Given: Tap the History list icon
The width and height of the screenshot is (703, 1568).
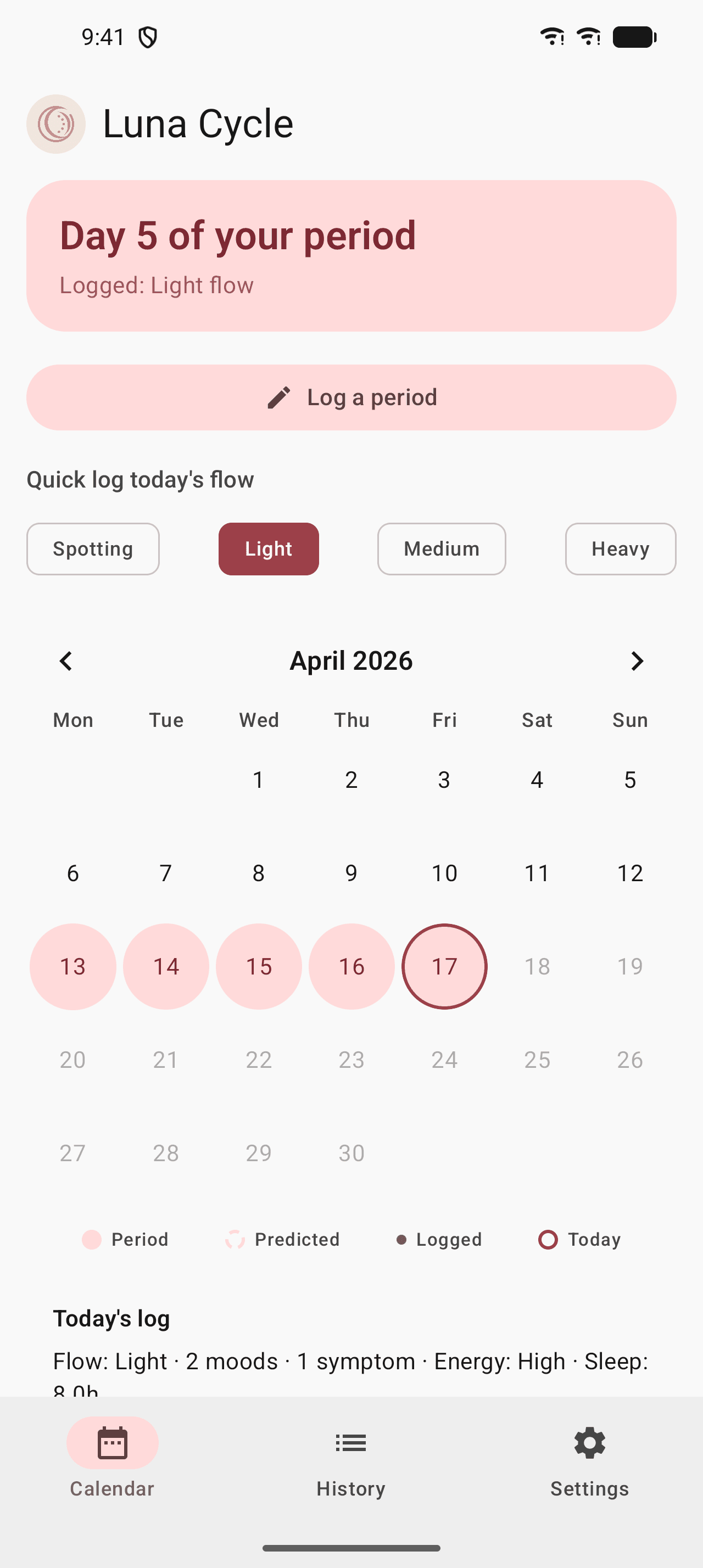Looking at the screenshot, I should 350,1443.
